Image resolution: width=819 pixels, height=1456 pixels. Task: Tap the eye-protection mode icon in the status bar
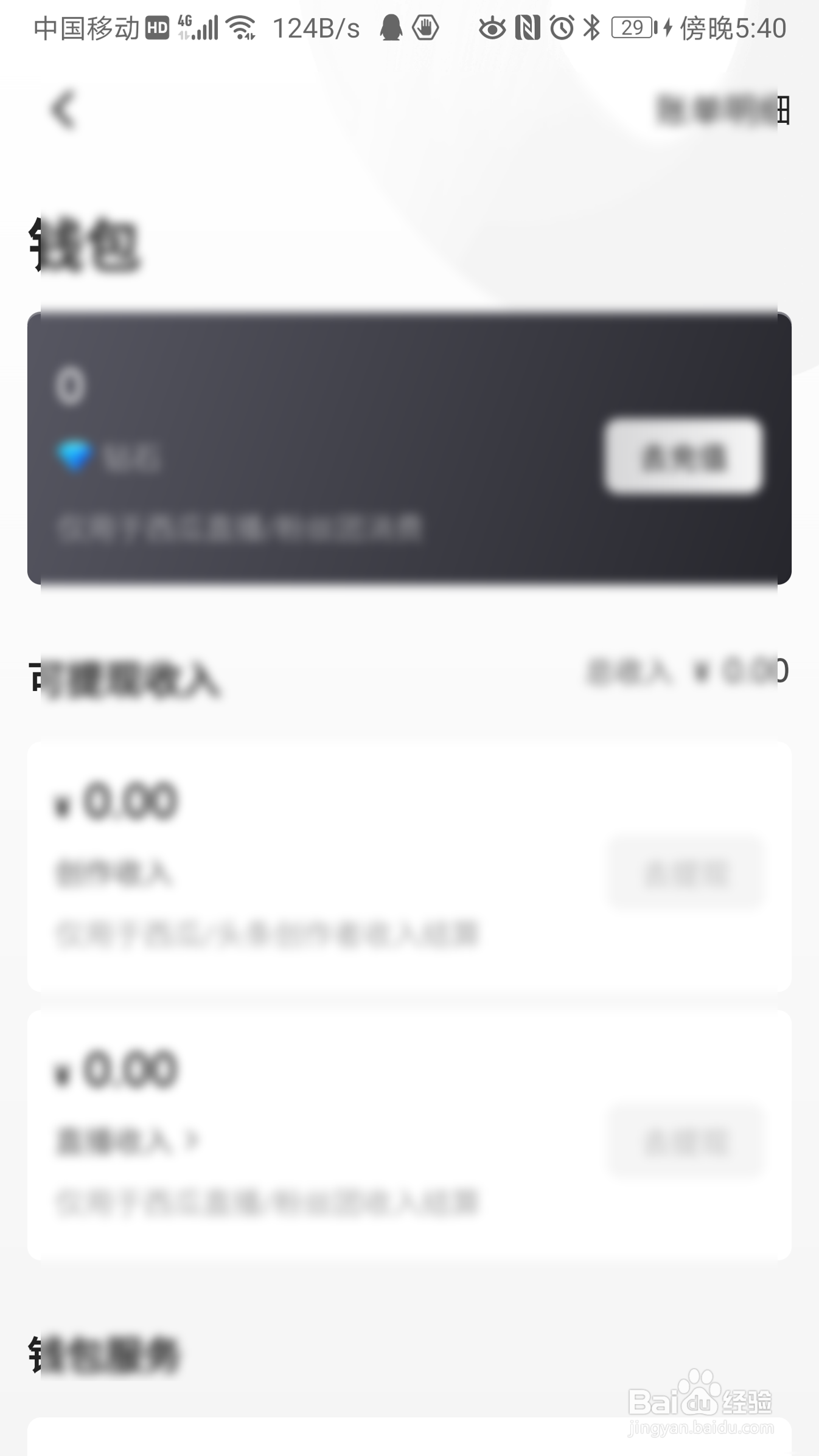(x=493, y=28)
